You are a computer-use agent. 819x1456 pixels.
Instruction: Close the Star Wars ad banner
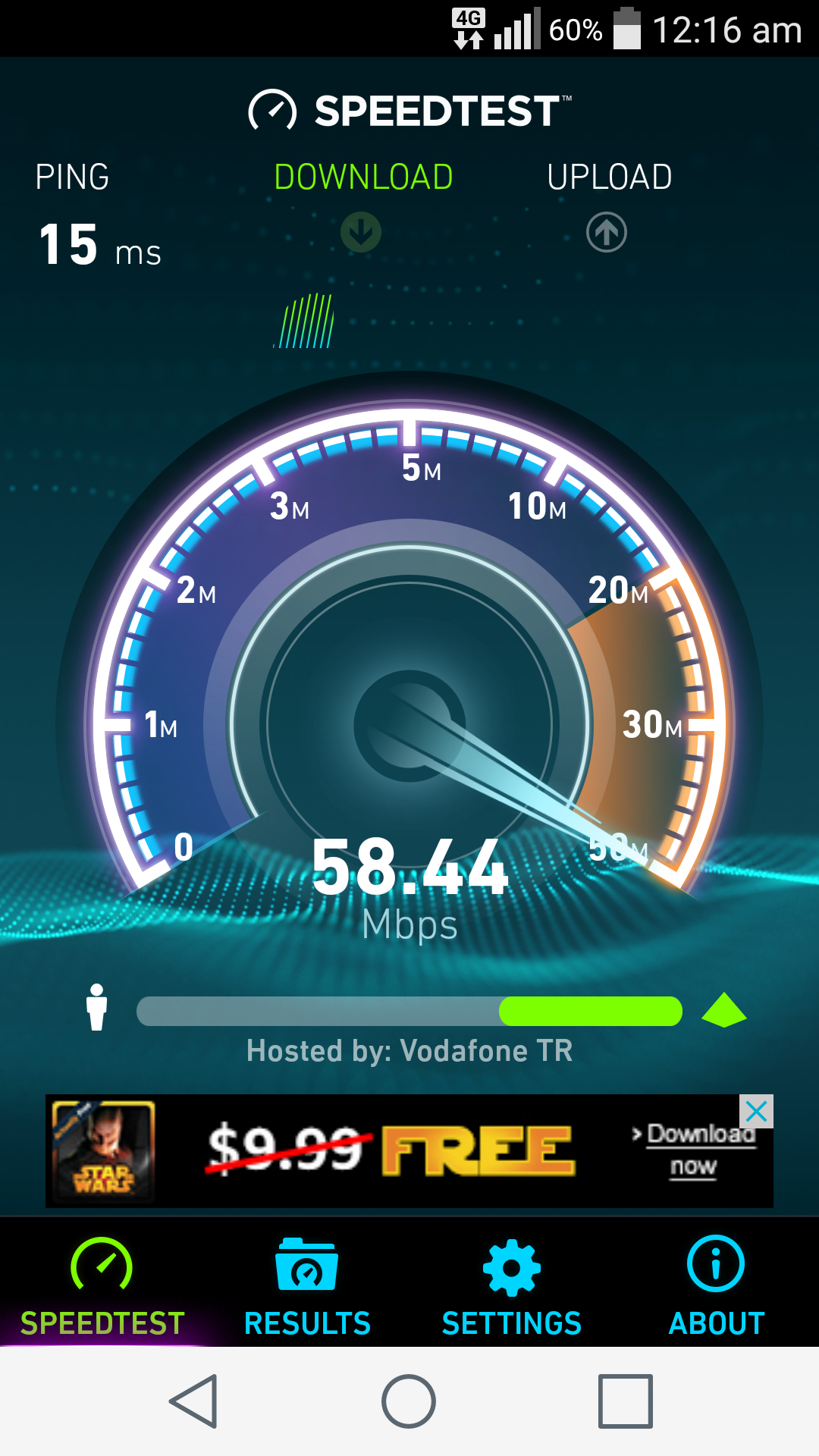[x=756, y=1112]
